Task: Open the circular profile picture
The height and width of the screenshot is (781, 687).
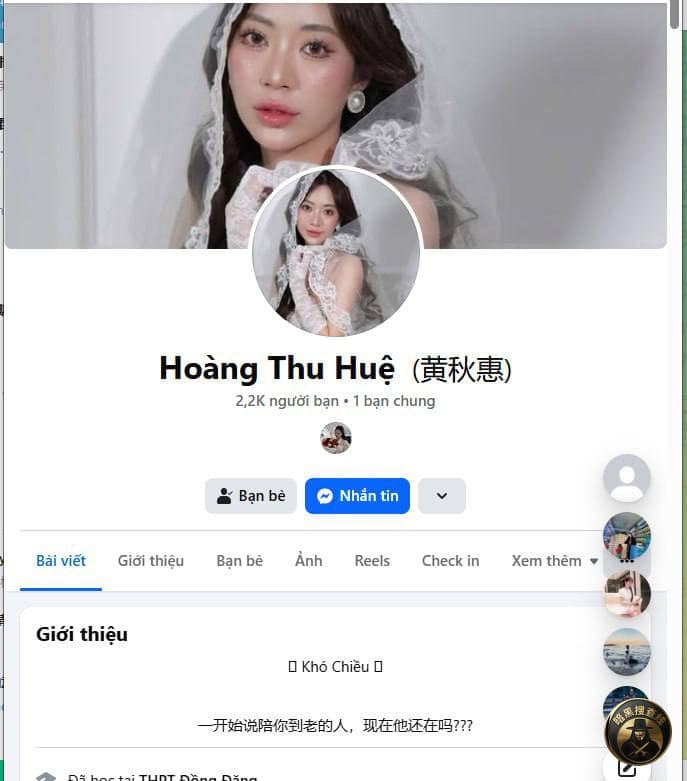Action: [x=336, y=252]
